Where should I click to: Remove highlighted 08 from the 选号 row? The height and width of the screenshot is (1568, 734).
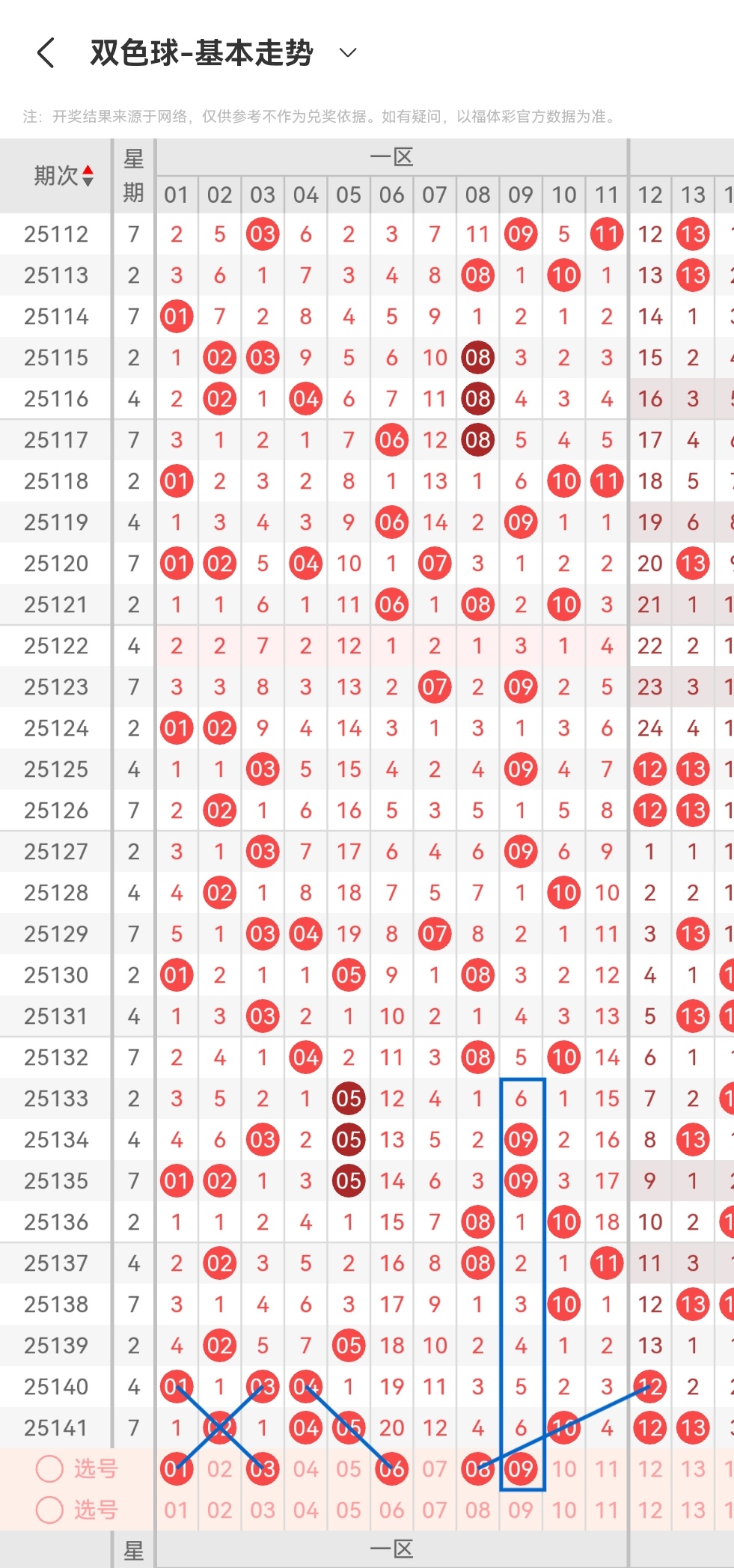pyautogui.click(x=477, y=1468)
